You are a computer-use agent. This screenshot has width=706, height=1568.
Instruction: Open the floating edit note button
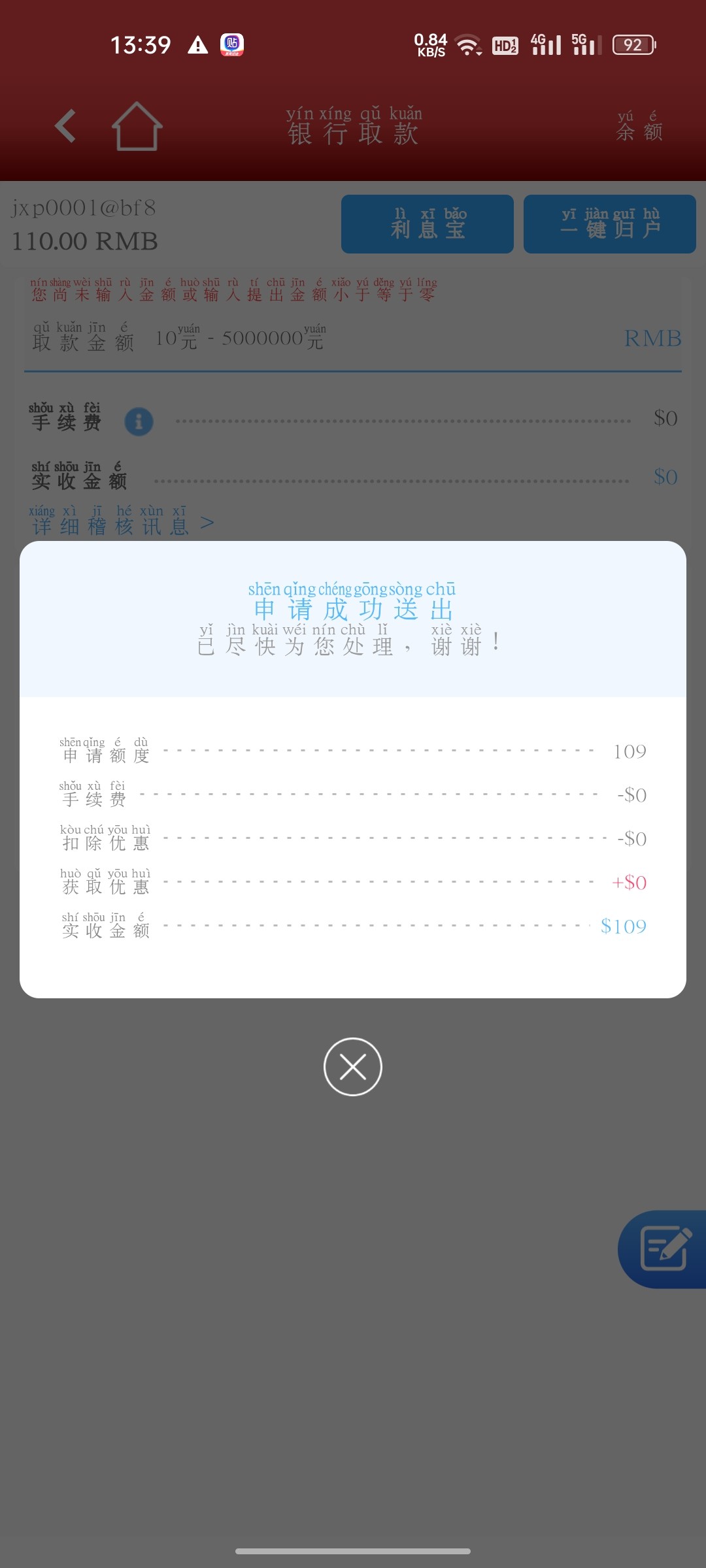click(664, 1249)
